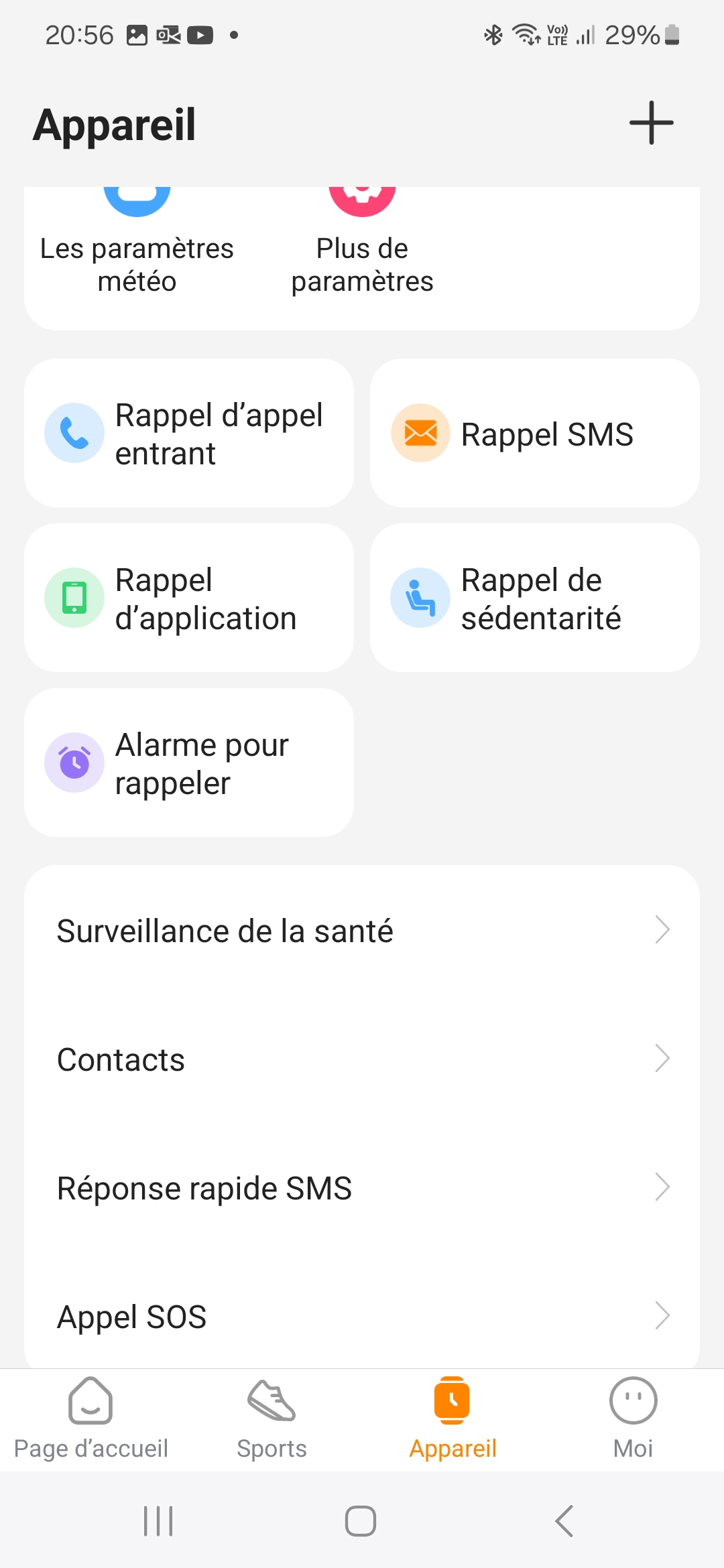Open Rappel de sédentarité card
This screenshot has height=1568, width=724.
coord(535,598)
